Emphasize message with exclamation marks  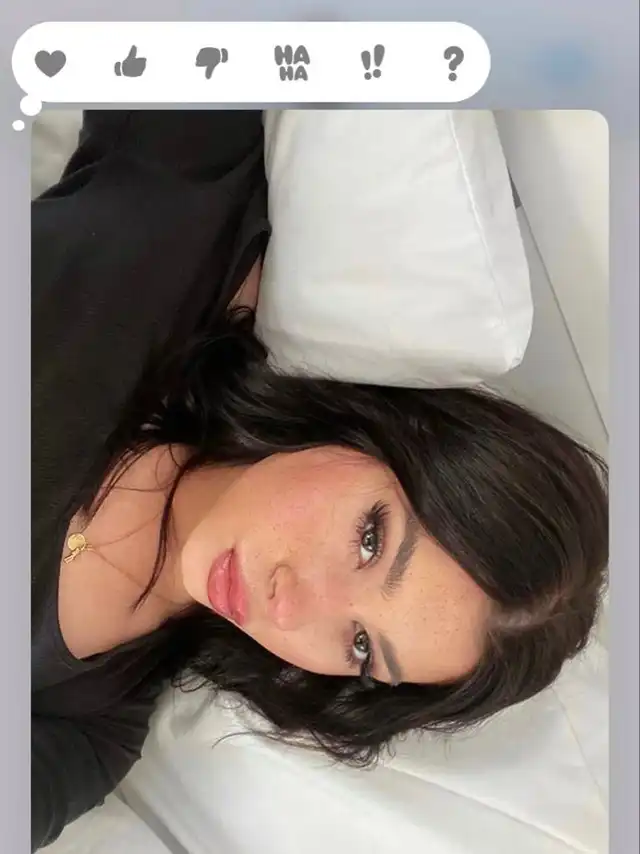pos(372,63)
